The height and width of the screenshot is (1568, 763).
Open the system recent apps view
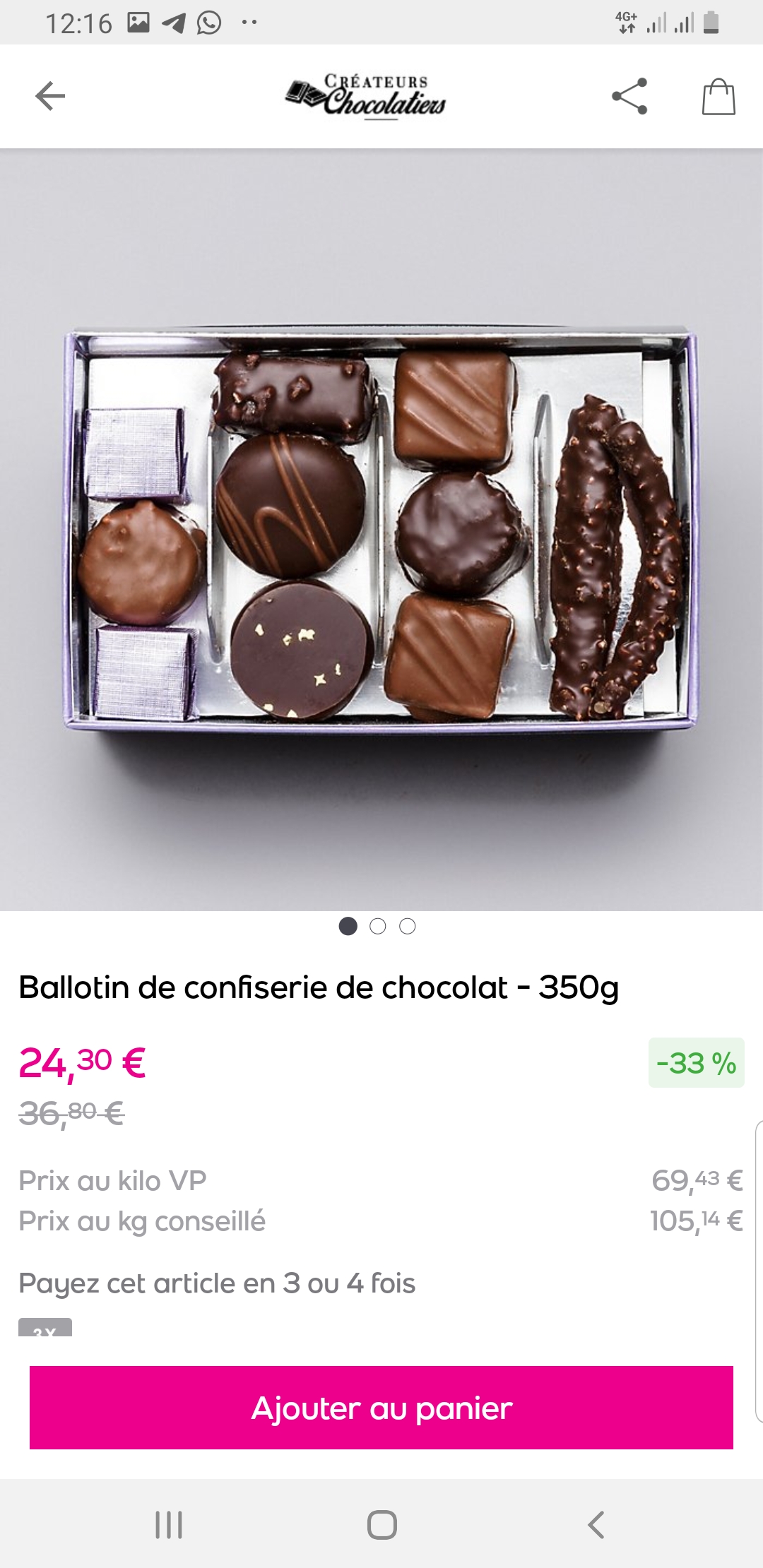coord(169,1524)
